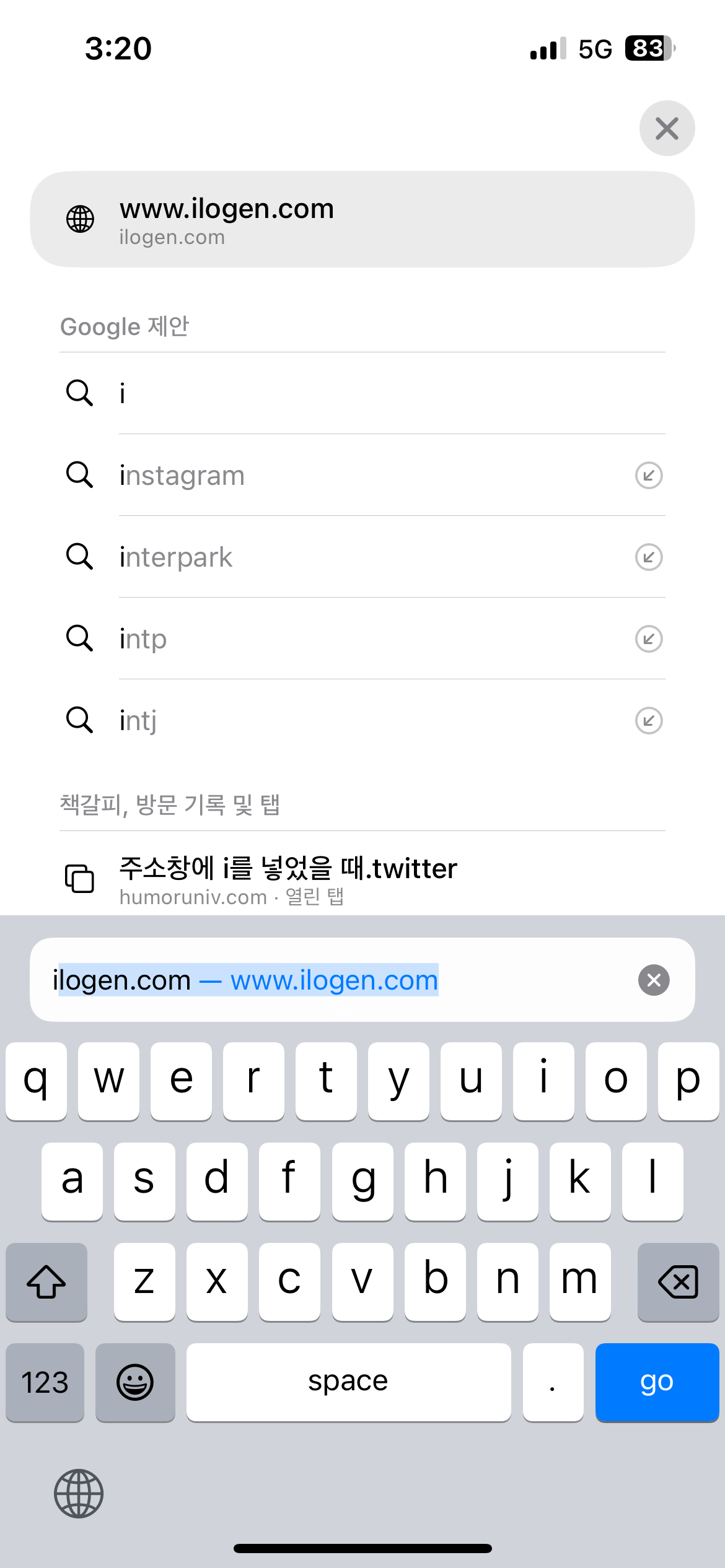Fill address bar with interpark using arrow icon
Image resolution: width=725 pixels, height=1568 pixels.
(649, 557)
